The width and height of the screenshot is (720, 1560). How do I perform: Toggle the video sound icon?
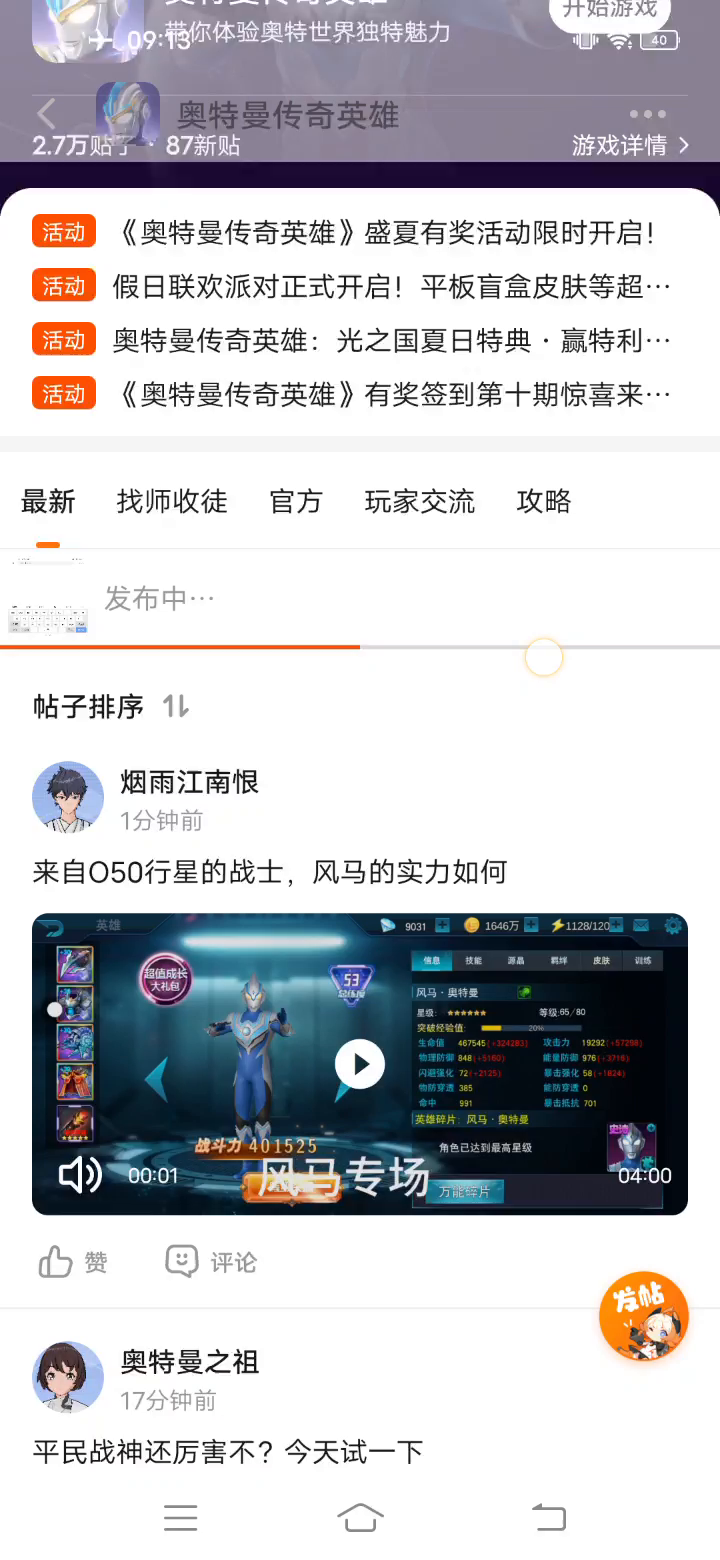[x=80, y=1175]
